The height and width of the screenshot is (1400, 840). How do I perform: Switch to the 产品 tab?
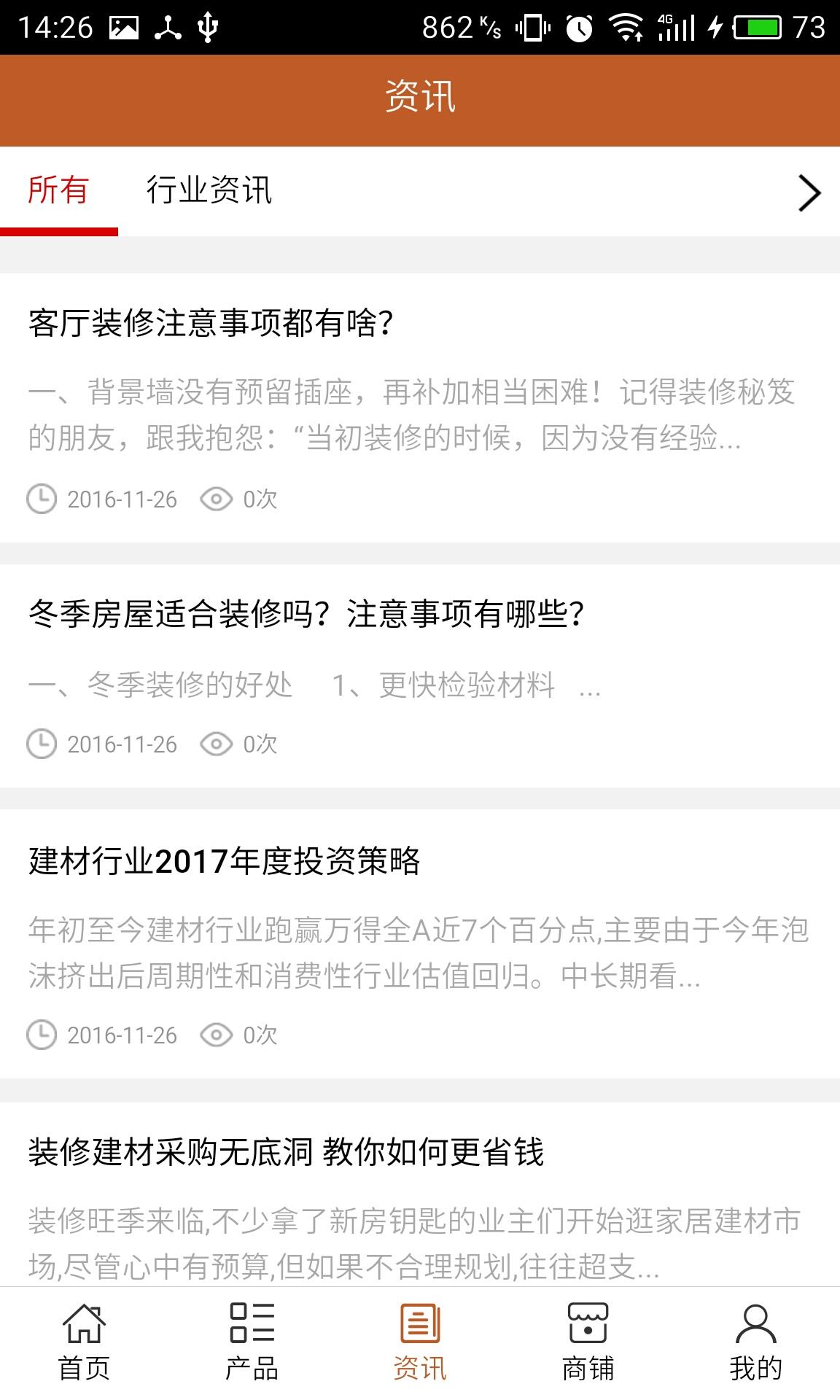pos(252,1343)
